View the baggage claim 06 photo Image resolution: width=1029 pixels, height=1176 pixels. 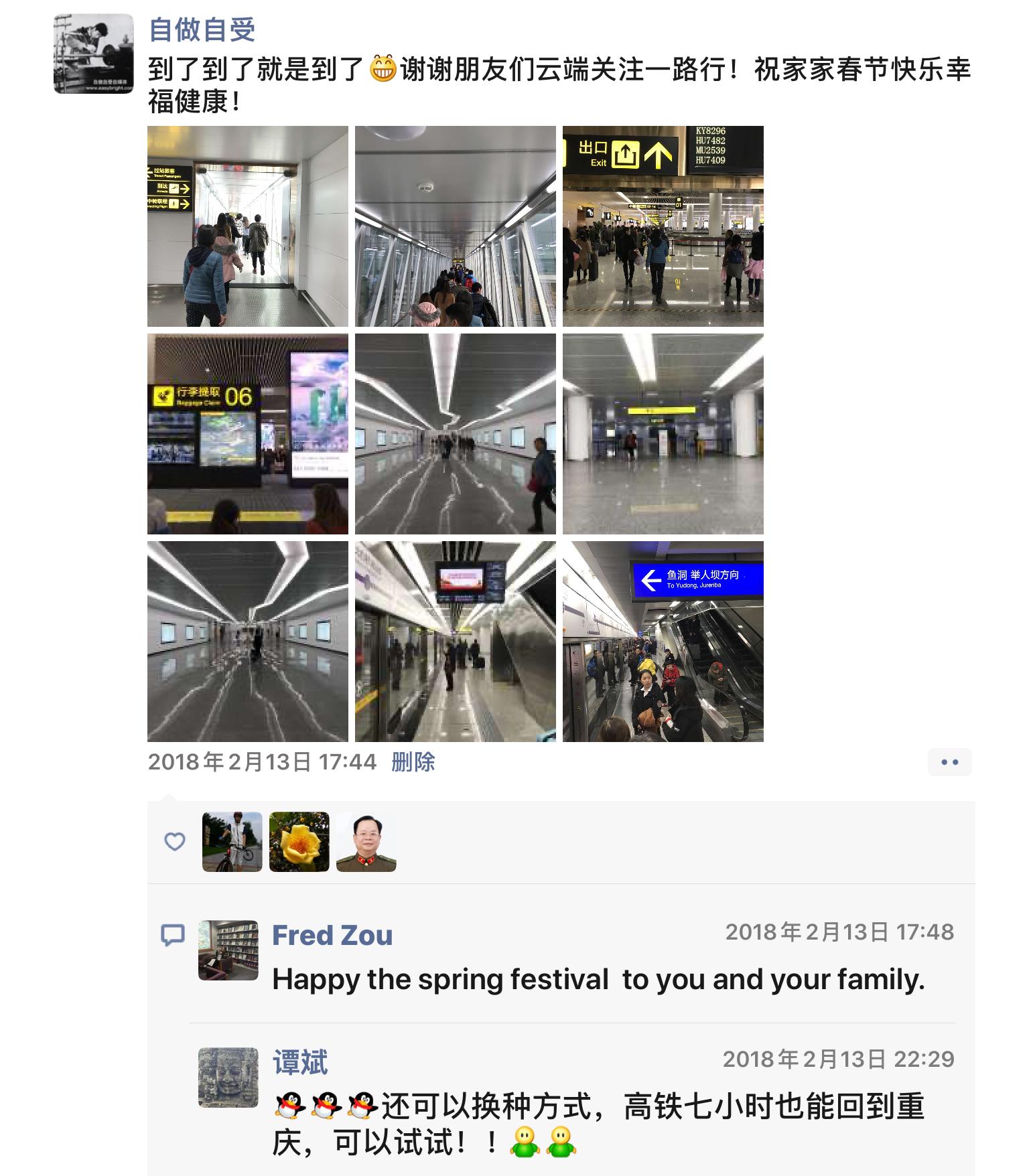247,434
